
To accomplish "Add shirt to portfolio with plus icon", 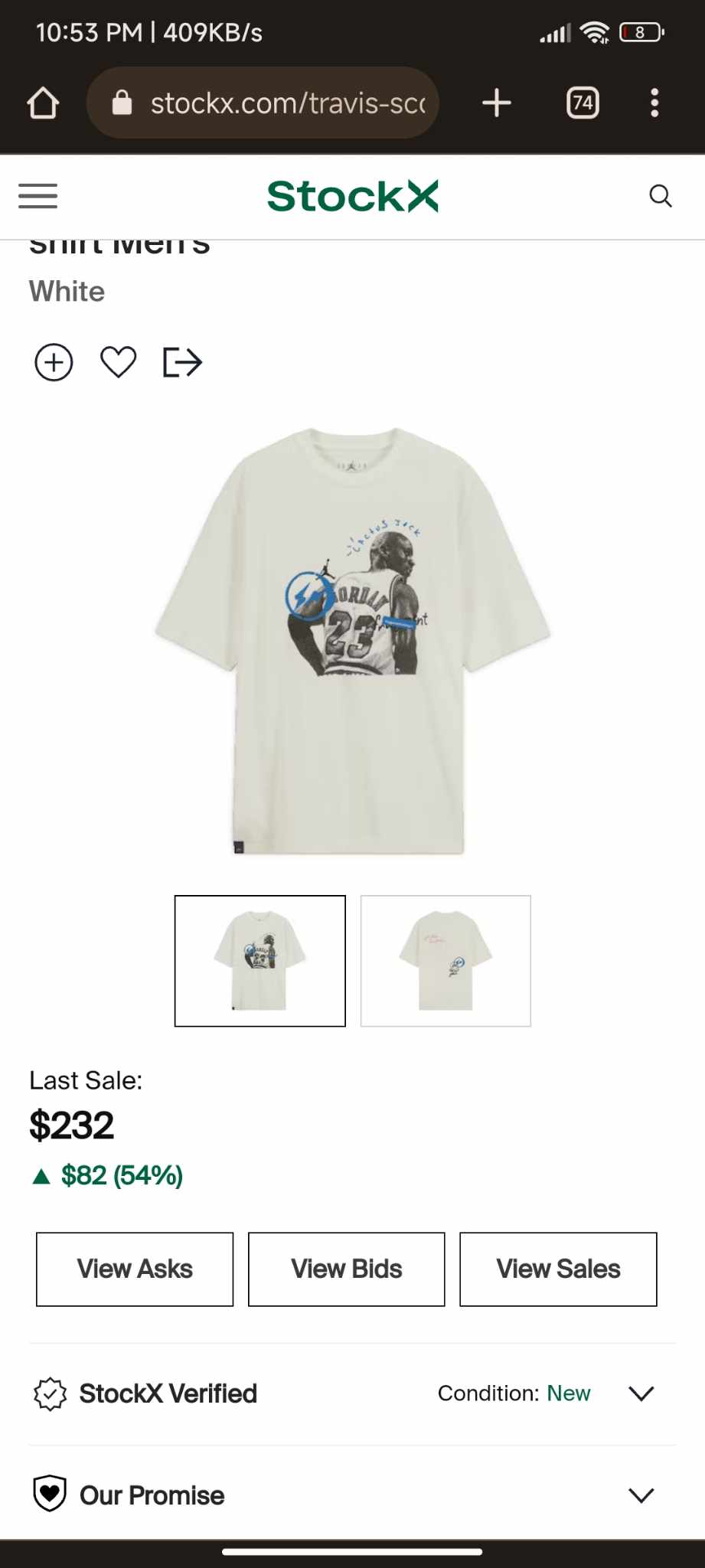I will point(54,362).
